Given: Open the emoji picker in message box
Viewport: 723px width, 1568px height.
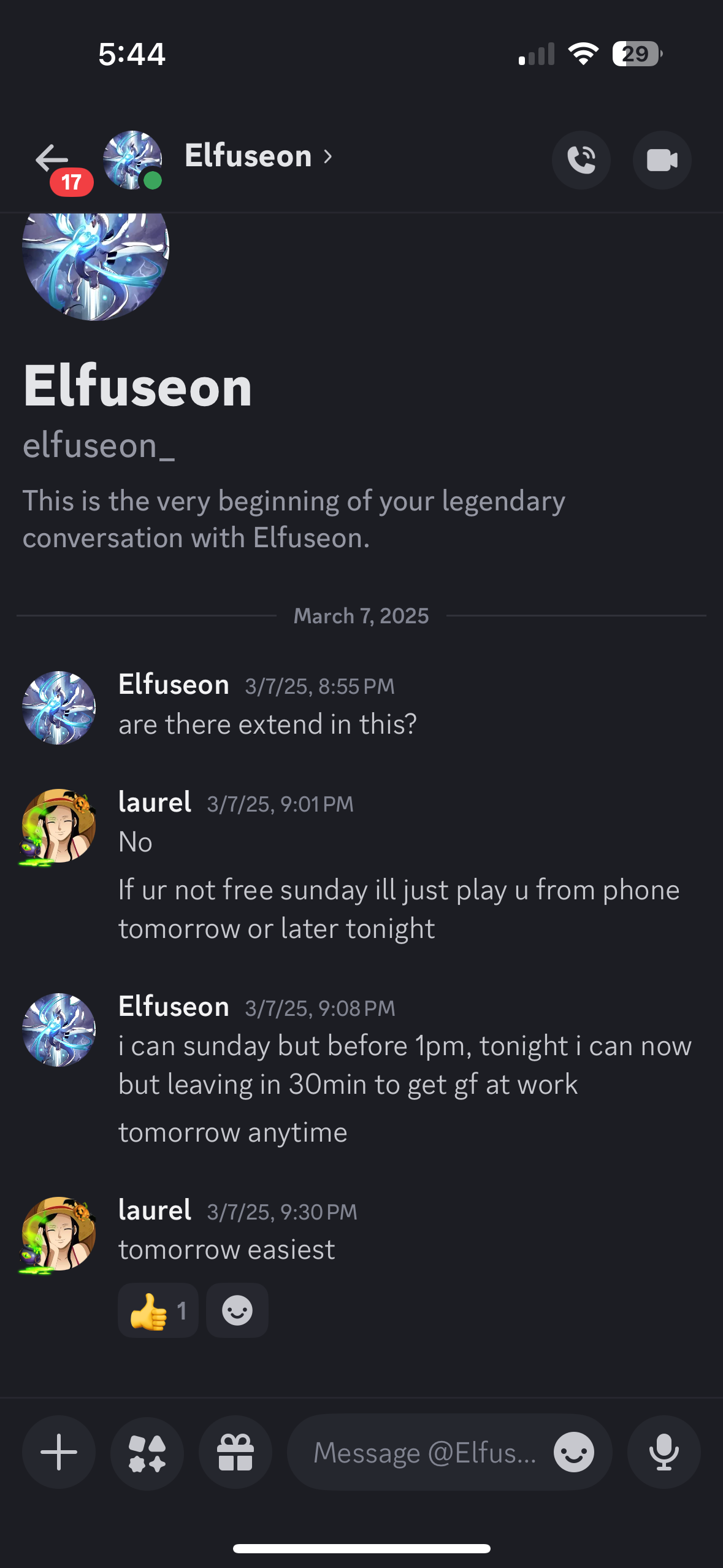Looking at the screenshot, I should [x=574, y=1452].
